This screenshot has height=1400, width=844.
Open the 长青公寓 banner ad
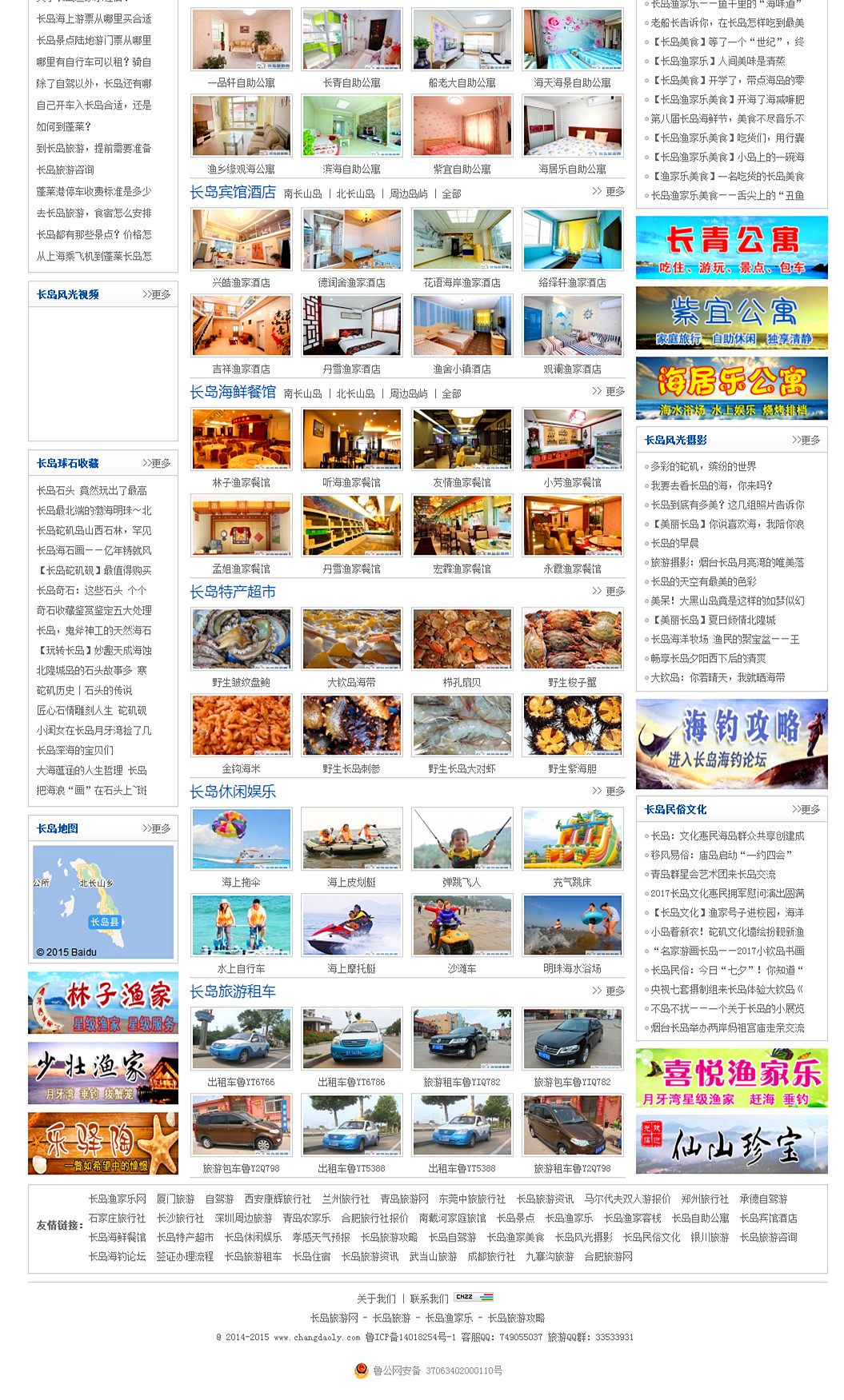point(731,247)
